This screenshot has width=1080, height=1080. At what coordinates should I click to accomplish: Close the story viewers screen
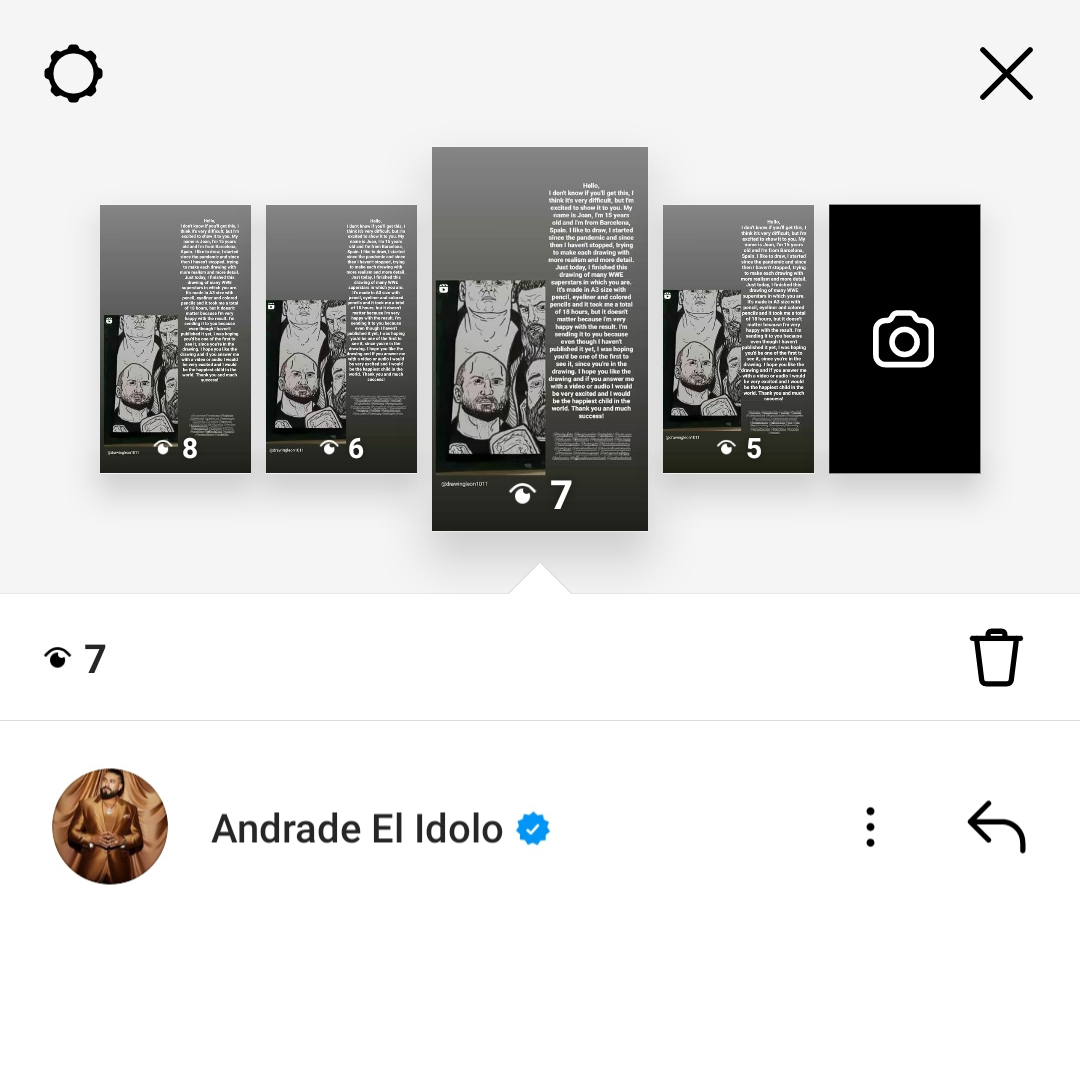(1006, 74)
